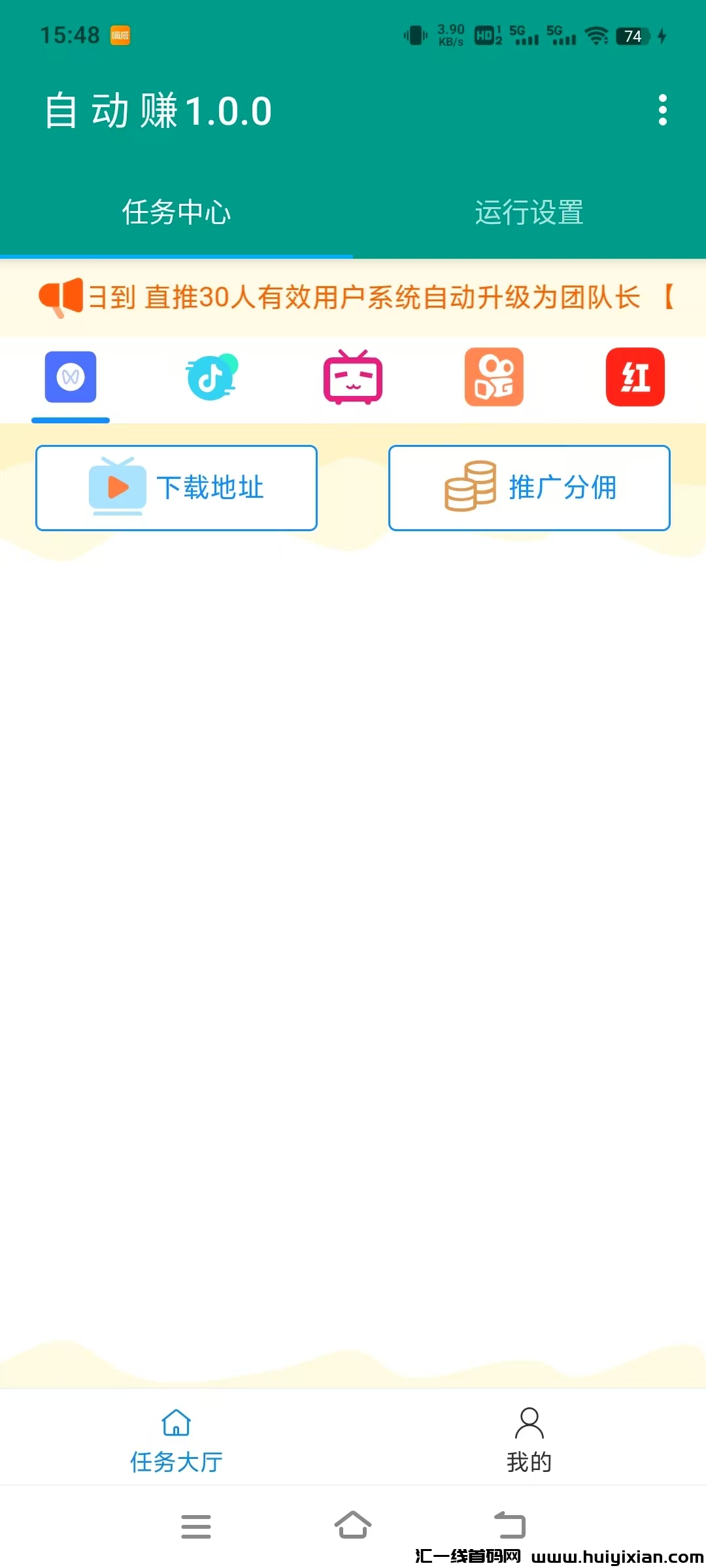Click the 推广分佣 button
706x1568 pixels.
coord(529,487)
